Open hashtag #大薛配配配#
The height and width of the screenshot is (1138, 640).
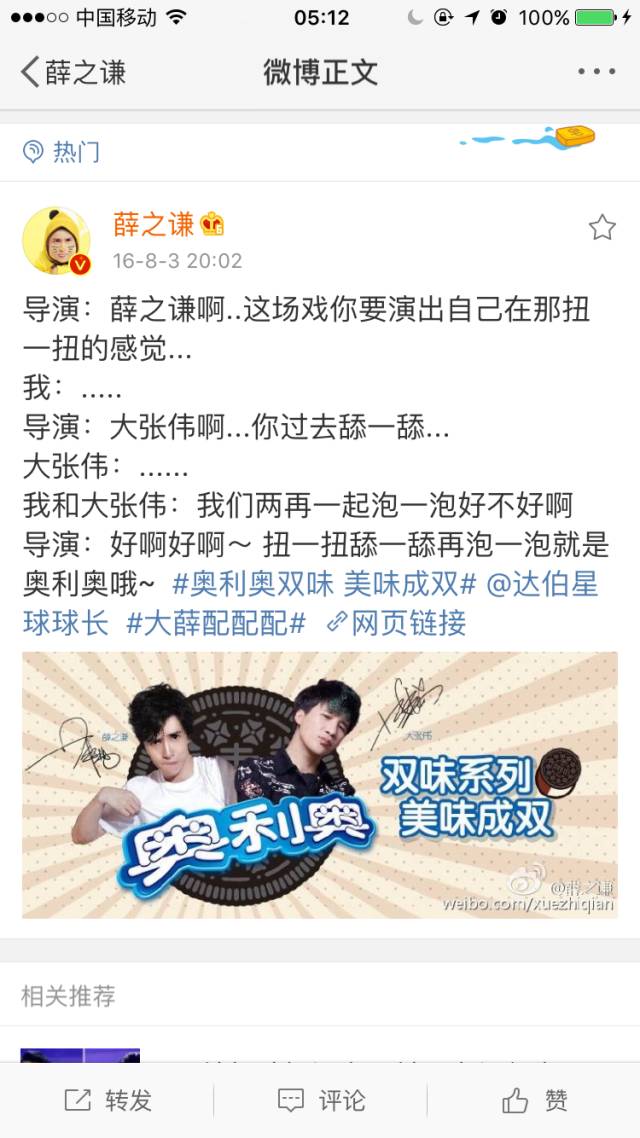(215, 623)
